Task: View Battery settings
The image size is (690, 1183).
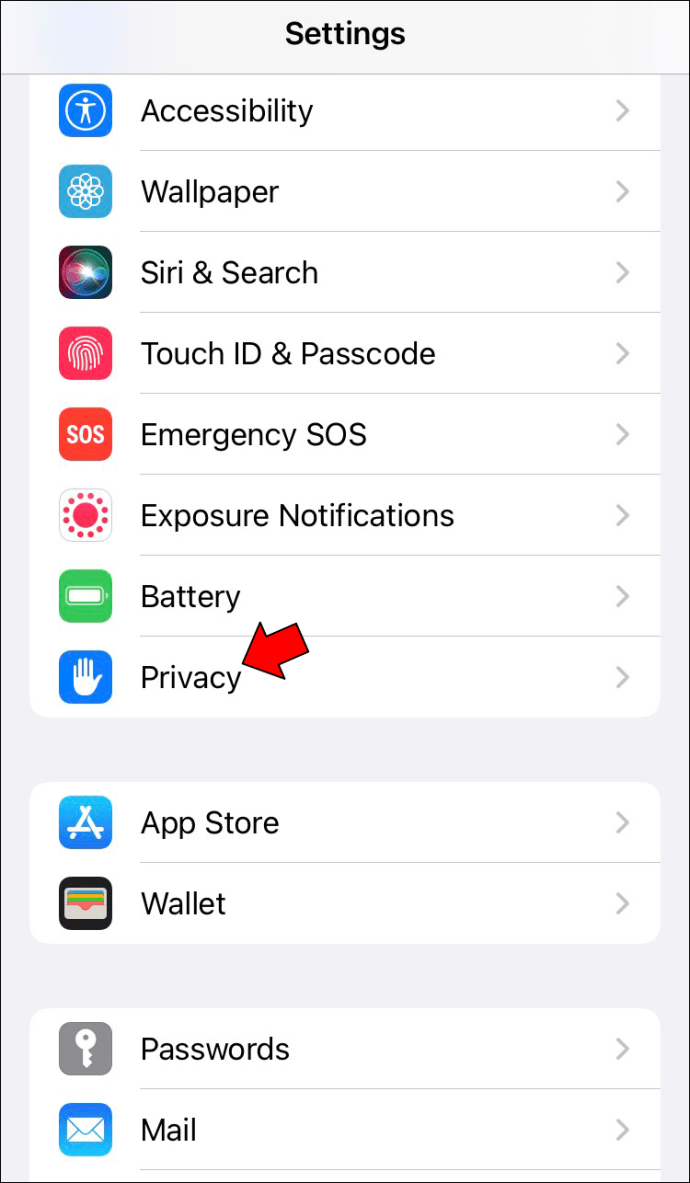Action: pos(345,596)
